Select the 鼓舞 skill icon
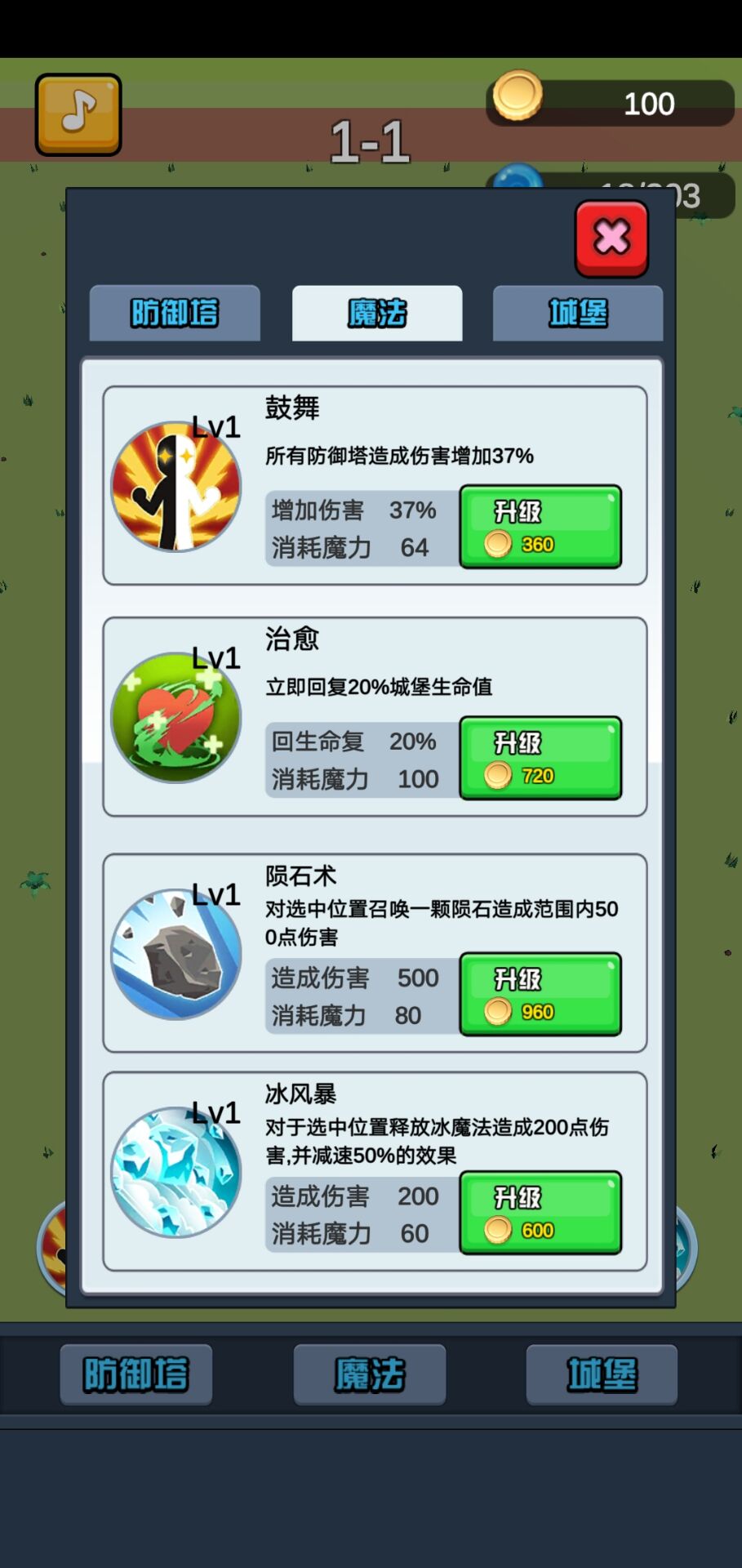 pos(176,488)
